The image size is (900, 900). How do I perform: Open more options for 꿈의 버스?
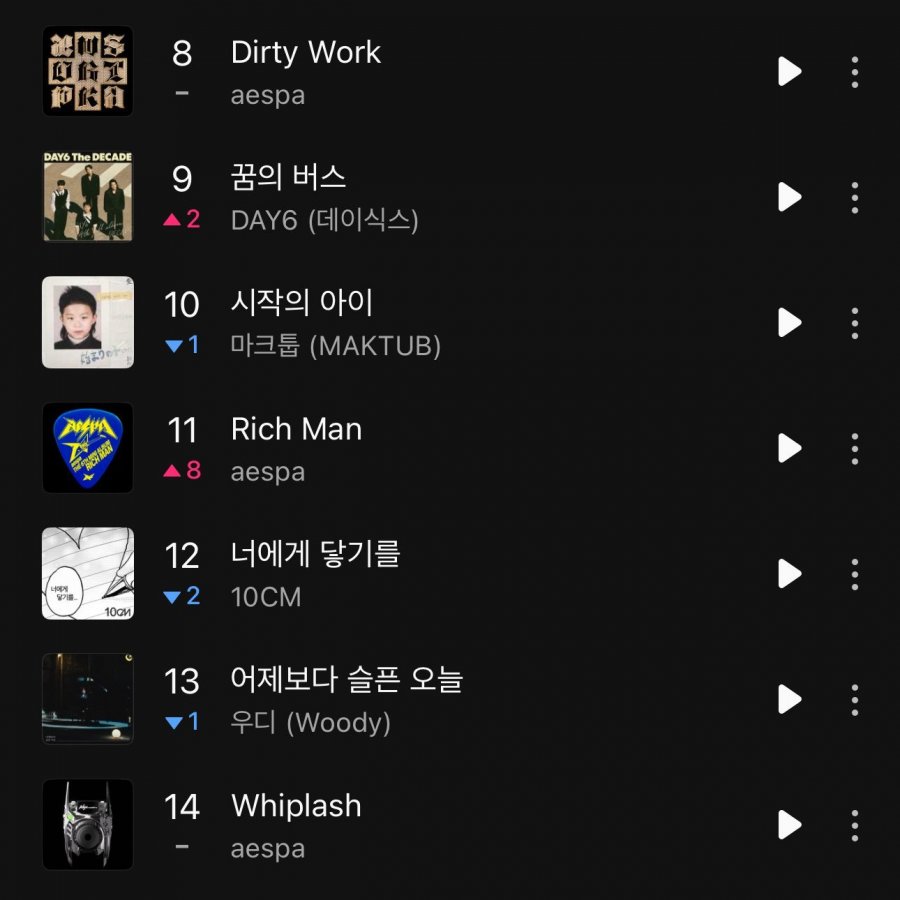pyautogui.click(x=854, y=197)
